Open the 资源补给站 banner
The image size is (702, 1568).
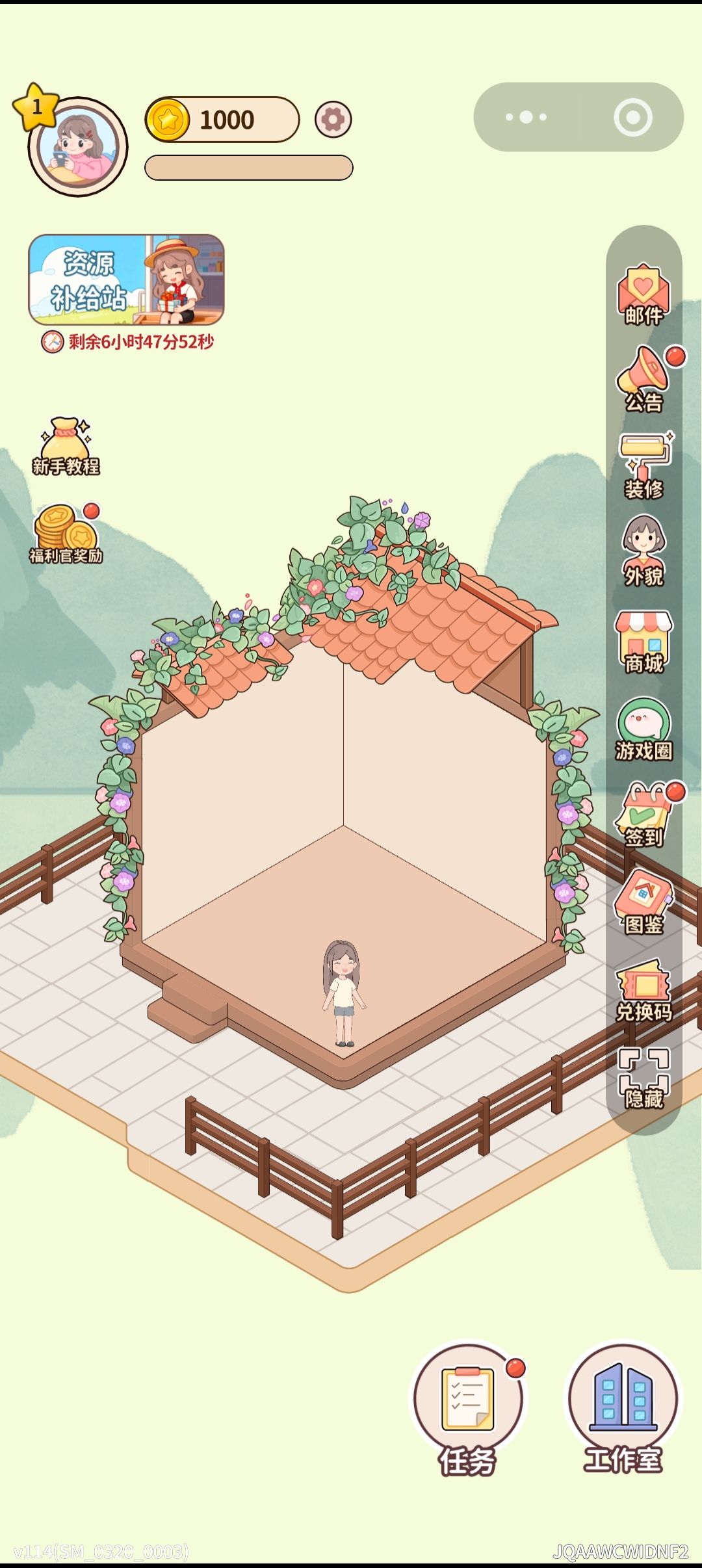pos(126,280)
